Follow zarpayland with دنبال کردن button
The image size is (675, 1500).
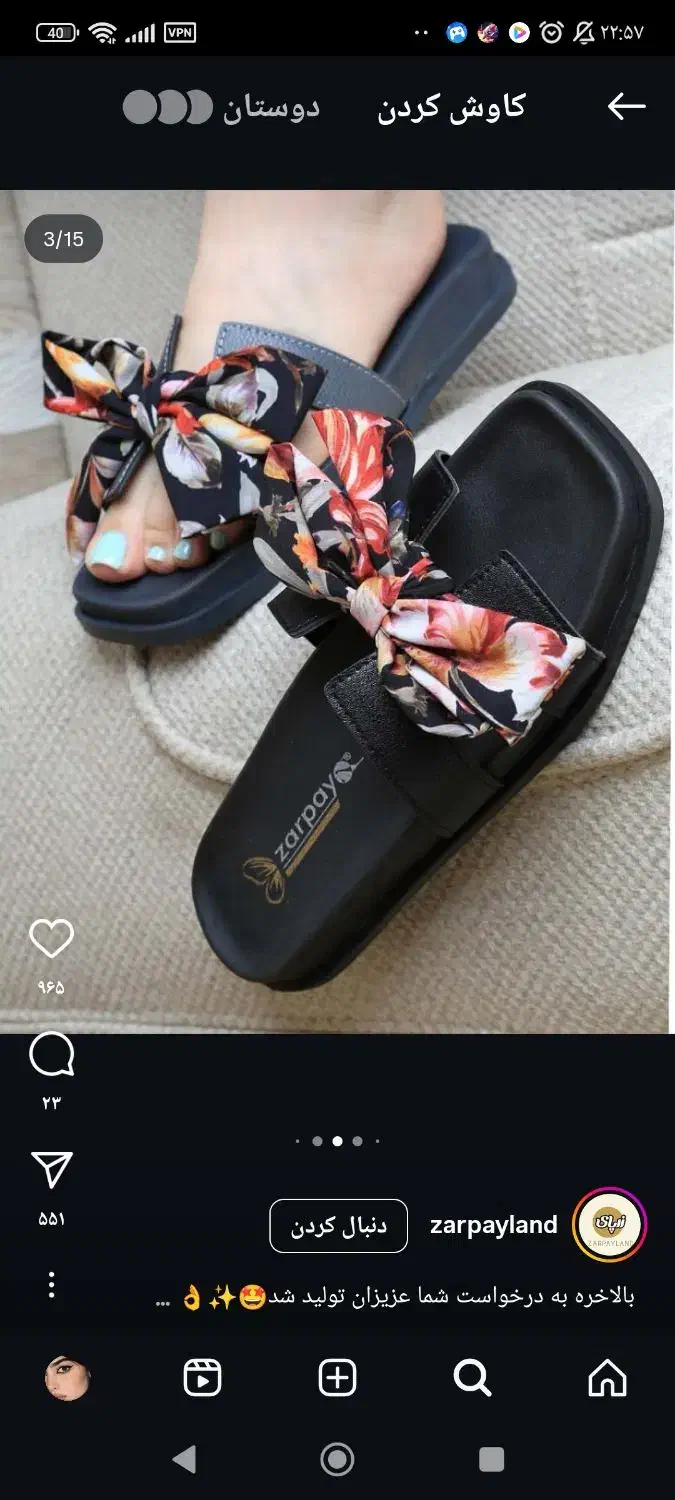pos(338,1226)
